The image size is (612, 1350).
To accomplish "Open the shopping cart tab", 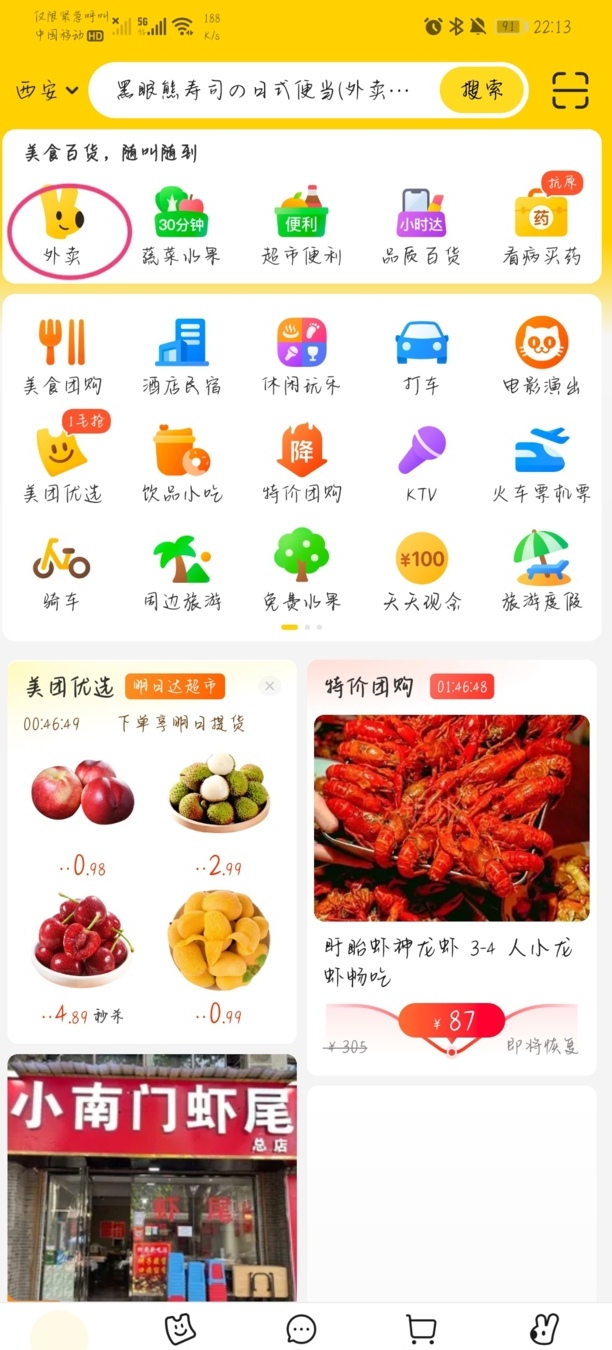I will point(421,1328).
